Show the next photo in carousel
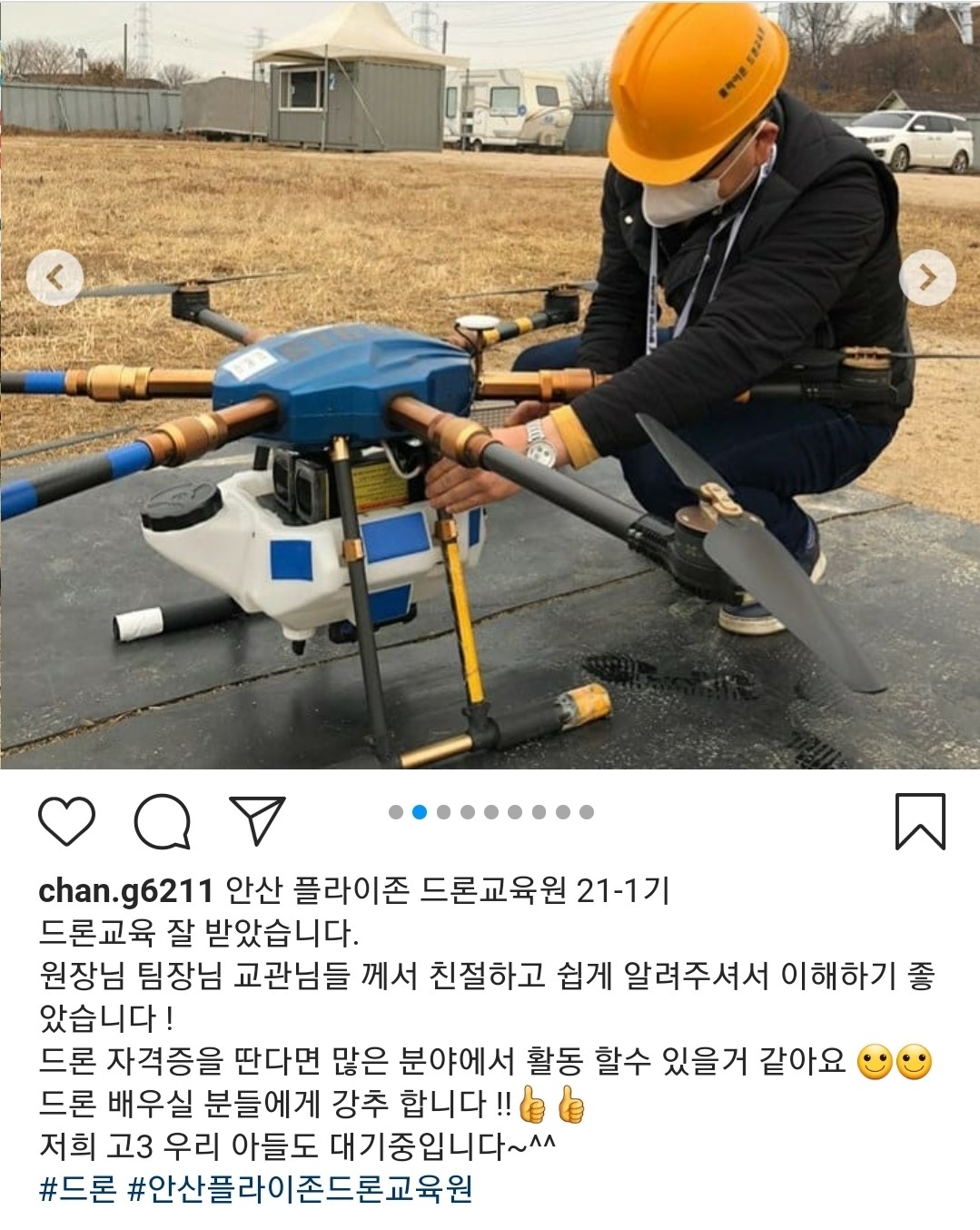980x1230 pixels. (x=926, y=277)
